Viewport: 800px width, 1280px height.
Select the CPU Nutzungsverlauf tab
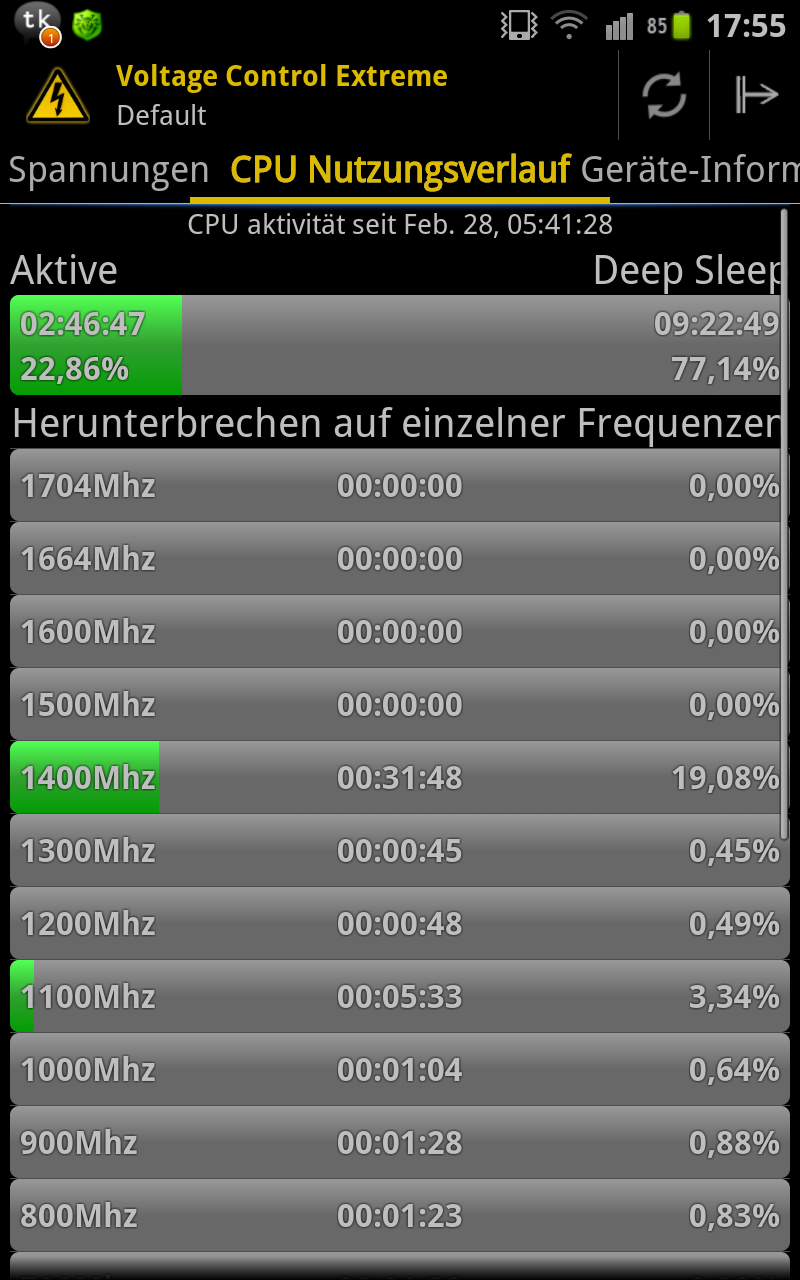(400, 170)
